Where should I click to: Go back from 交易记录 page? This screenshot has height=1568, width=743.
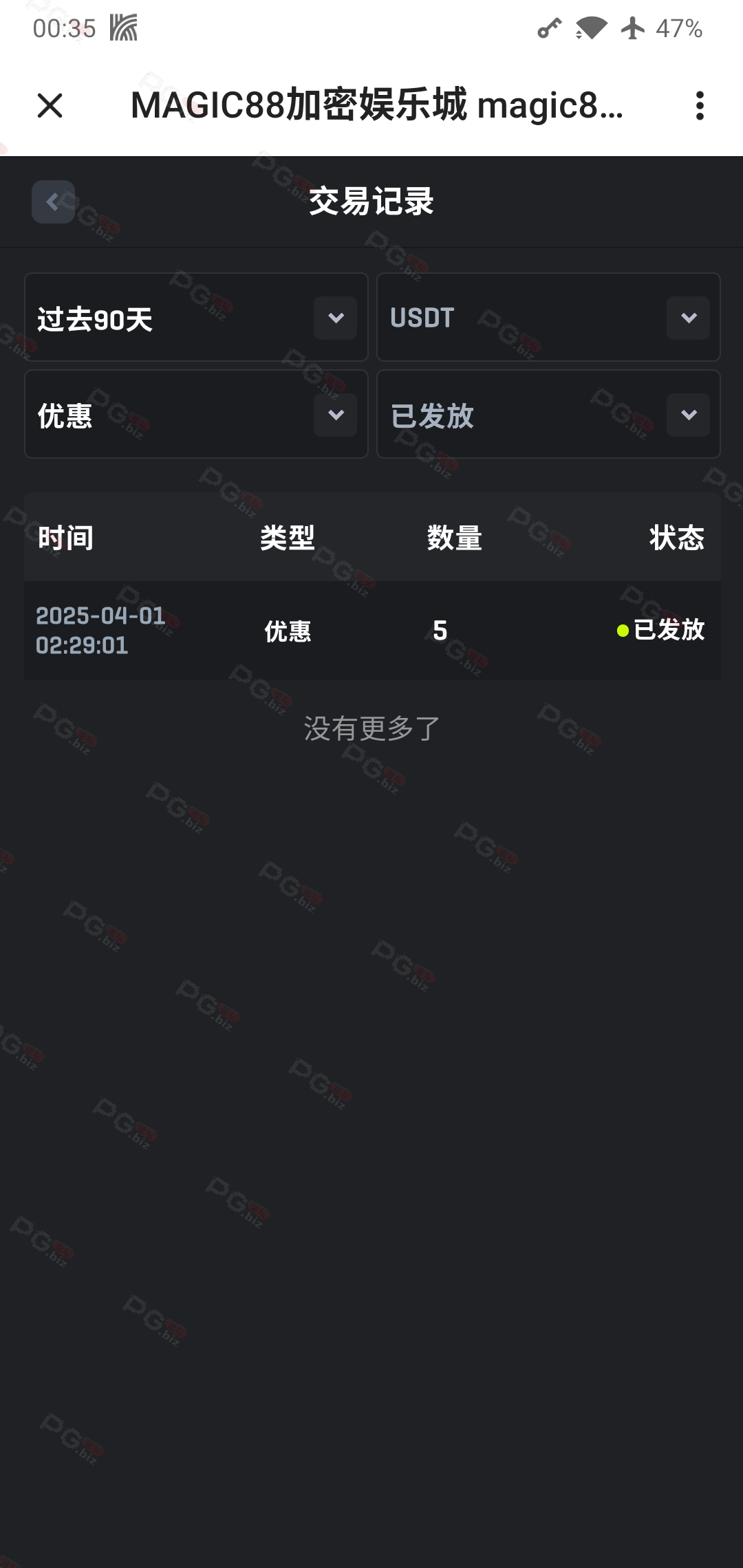coord(53,202)
